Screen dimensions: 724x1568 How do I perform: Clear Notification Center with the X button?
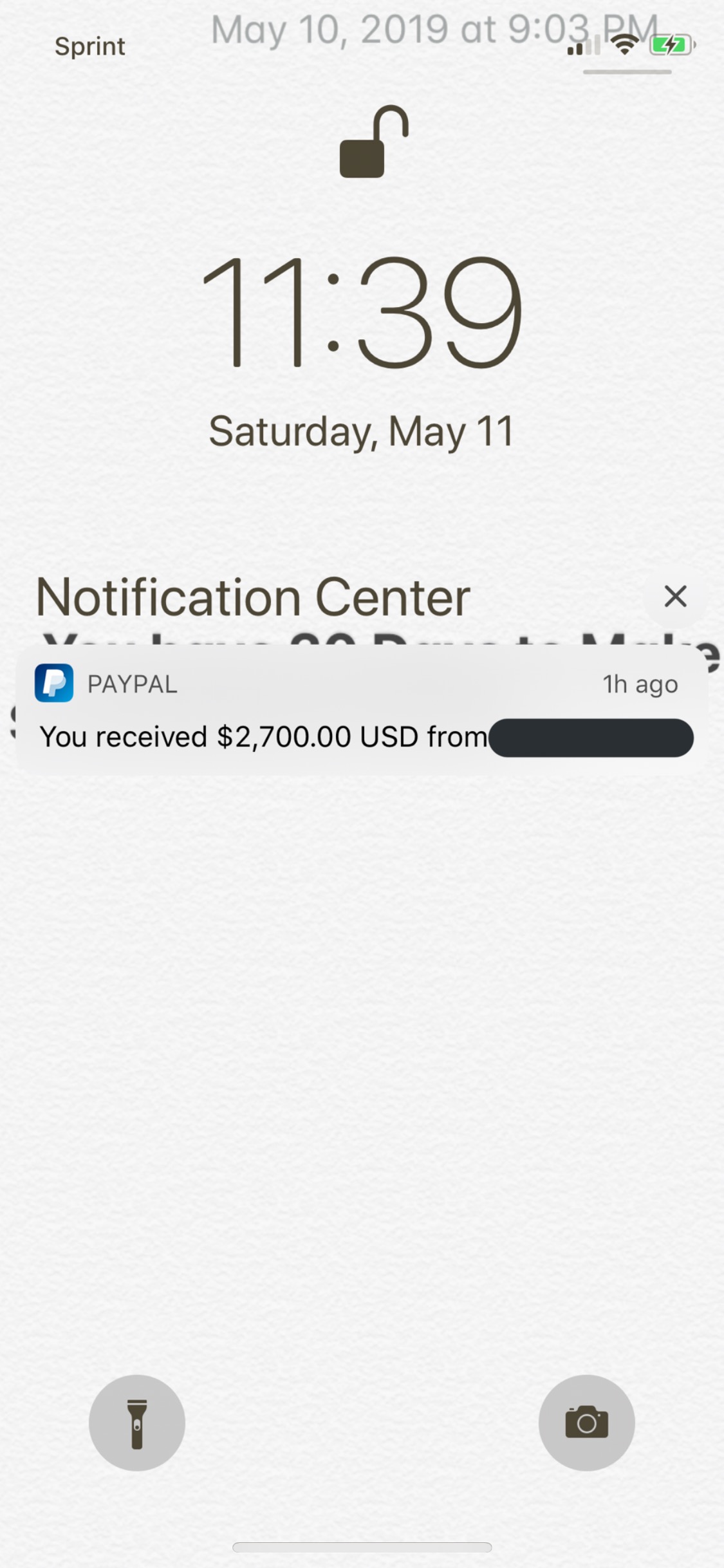tap(675, 596)
